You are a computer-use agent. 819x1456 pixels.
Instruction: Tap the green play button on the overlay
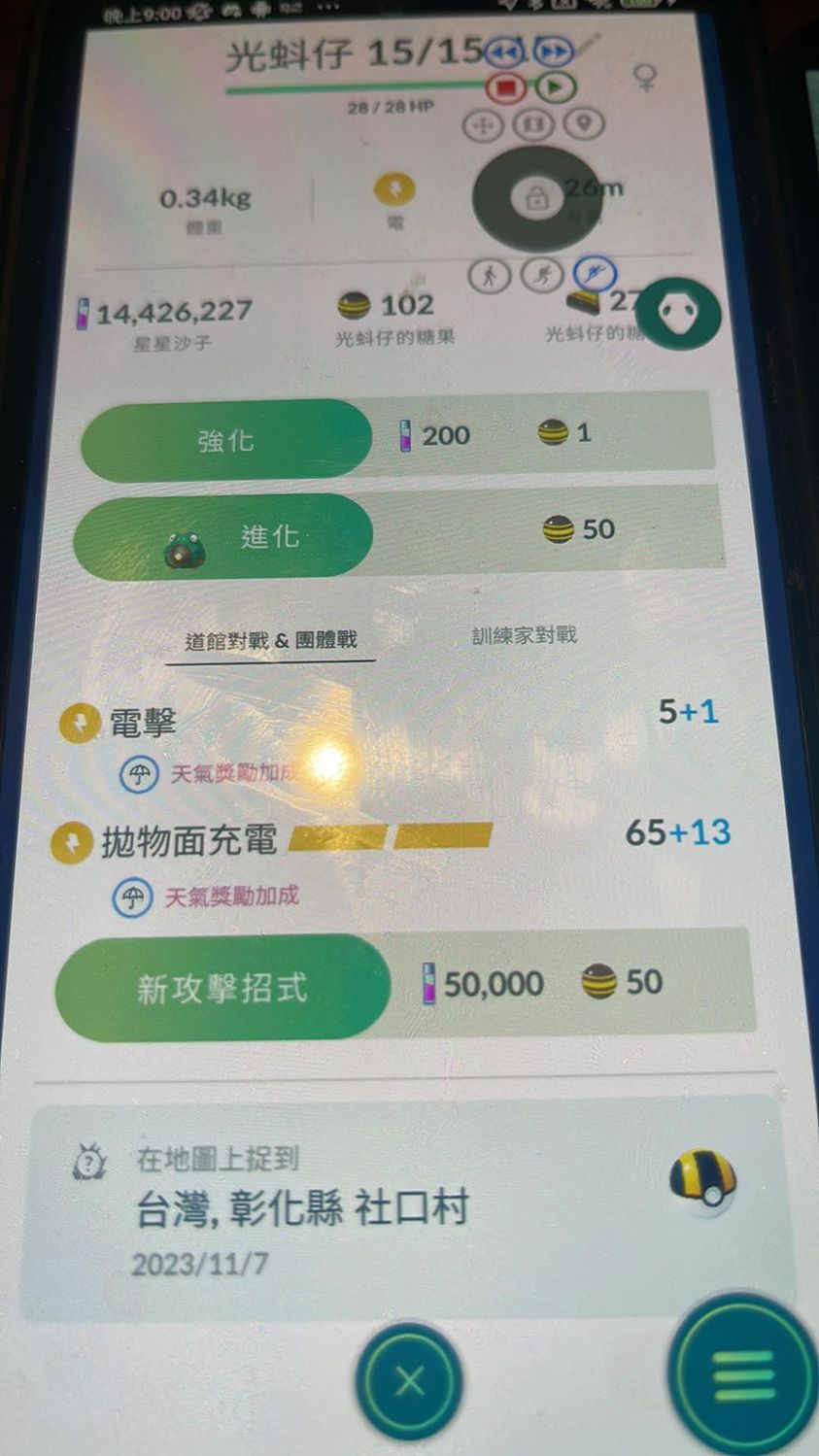[x=554, y=87]
